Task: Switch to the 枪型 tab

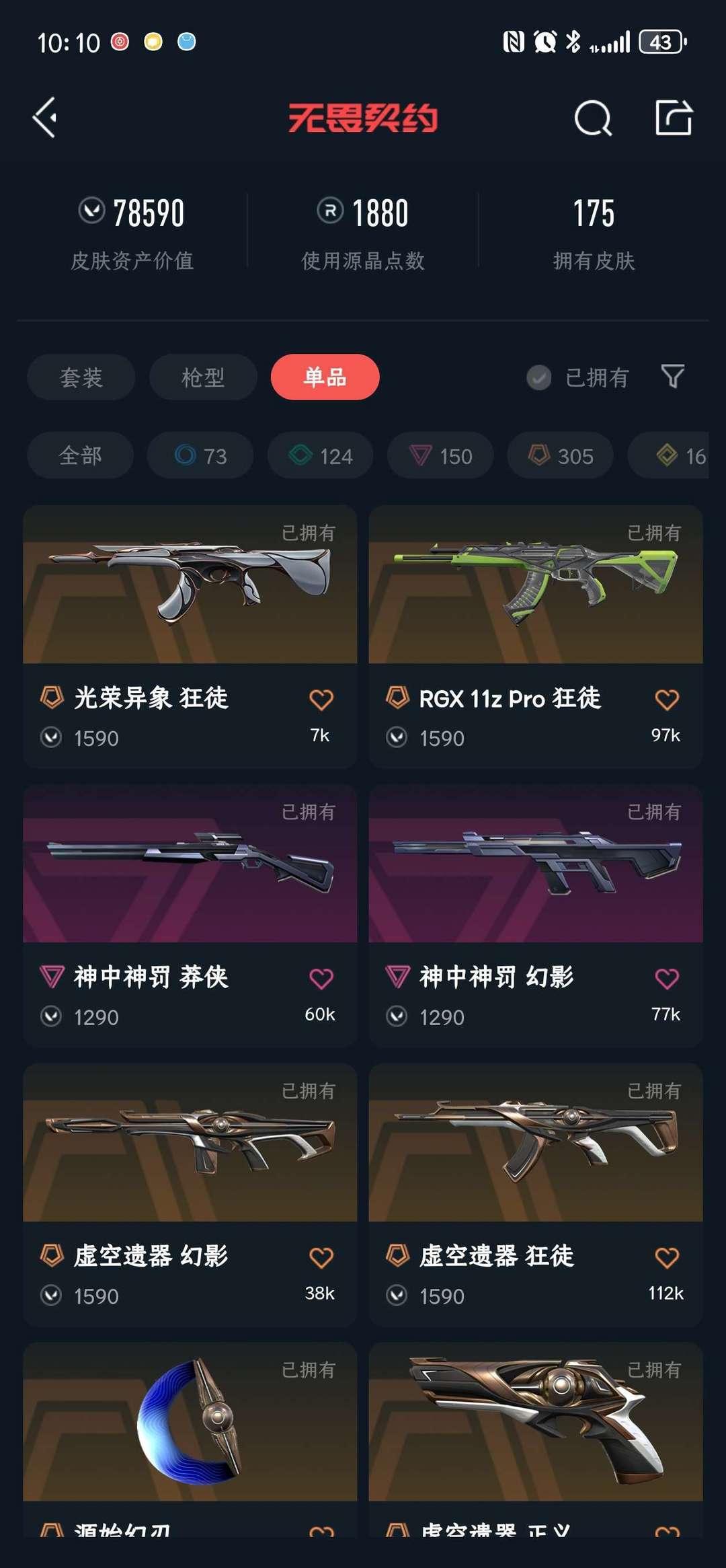Action: tap(203, 377)
